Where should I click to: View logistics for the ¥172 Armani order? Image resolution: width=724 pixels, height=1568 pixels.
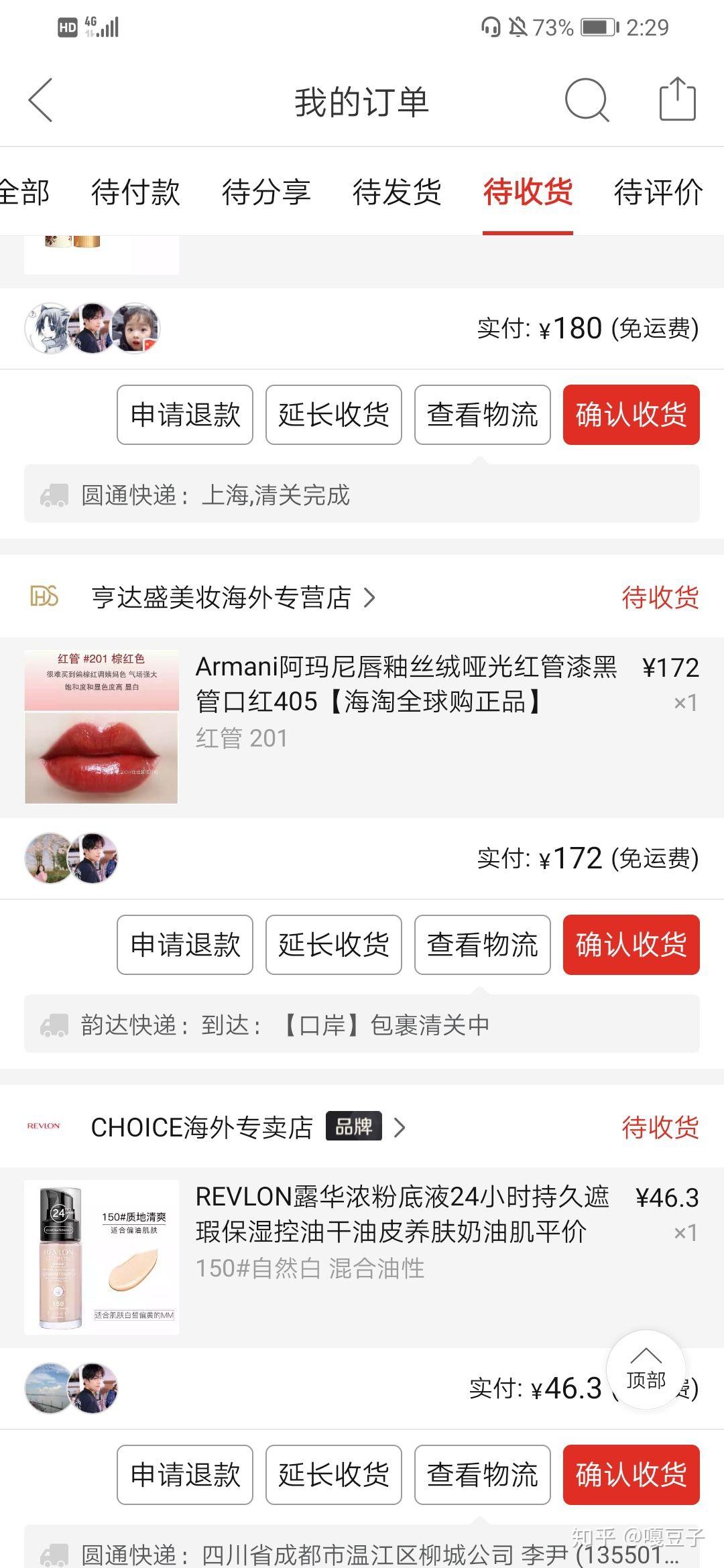tap(483, 945)
